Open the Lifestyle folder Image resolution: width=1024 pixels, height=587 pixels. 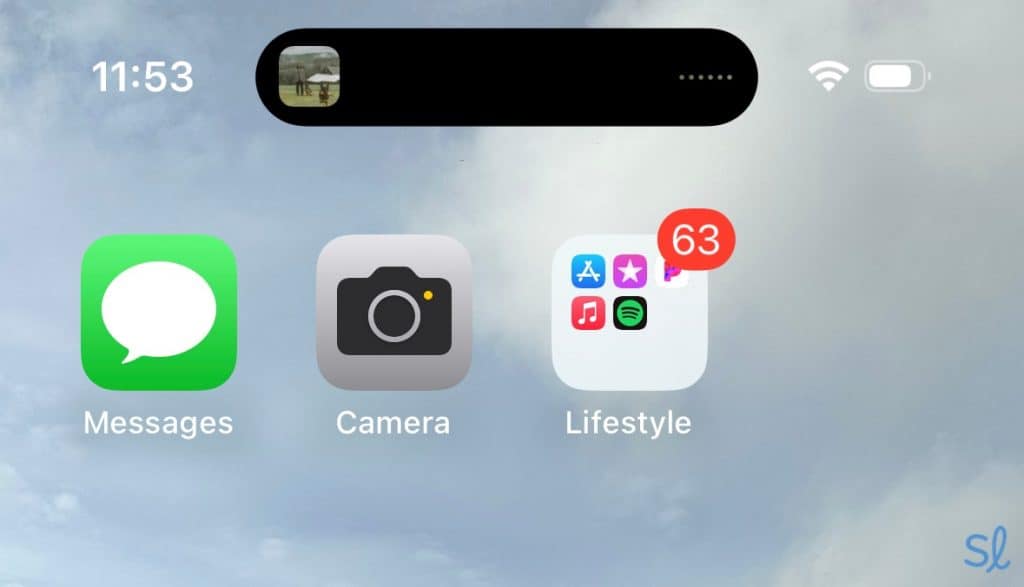629,314
